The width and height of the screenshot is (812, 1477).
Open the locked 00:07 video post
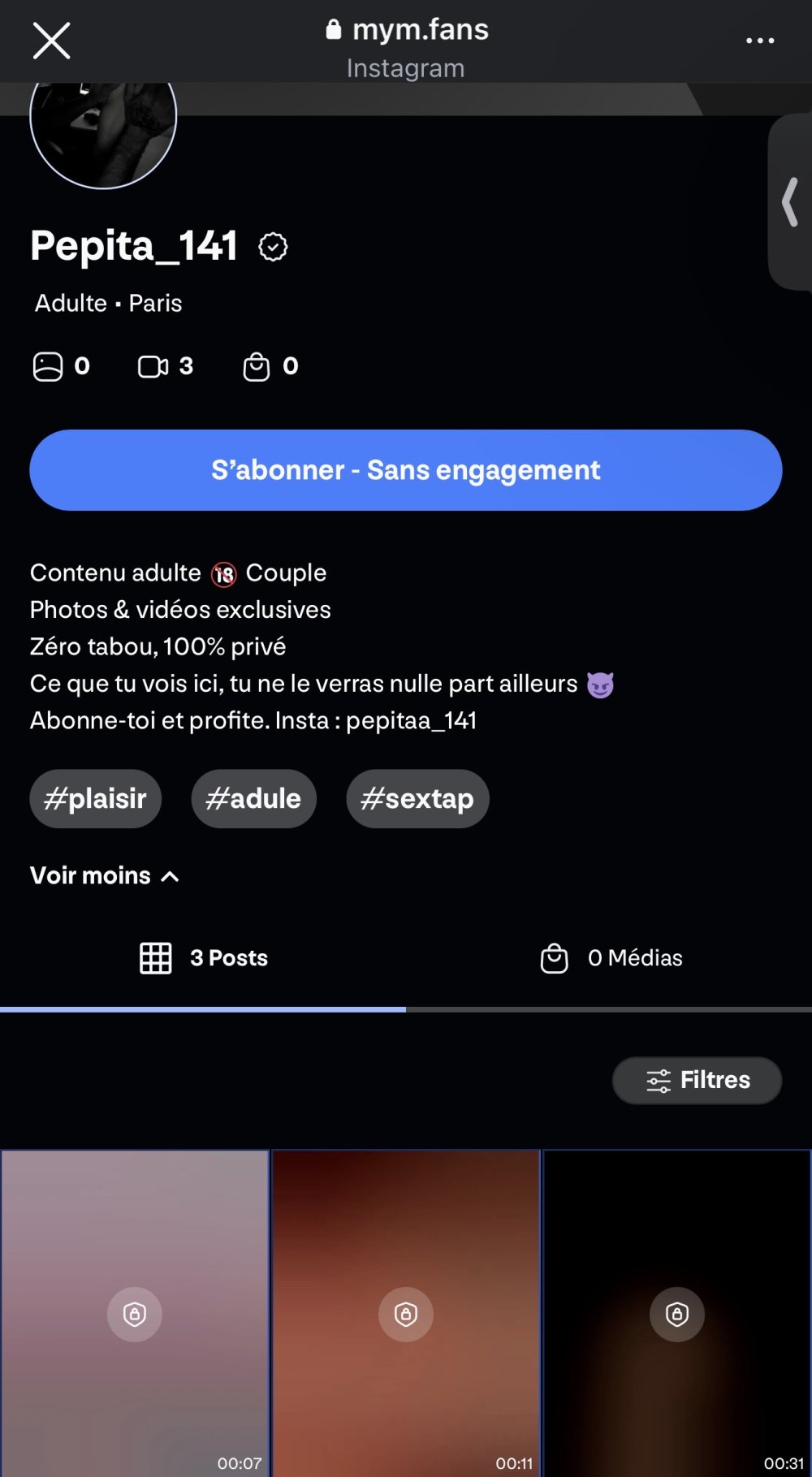pyautogui.click(x=135, y=1313)
